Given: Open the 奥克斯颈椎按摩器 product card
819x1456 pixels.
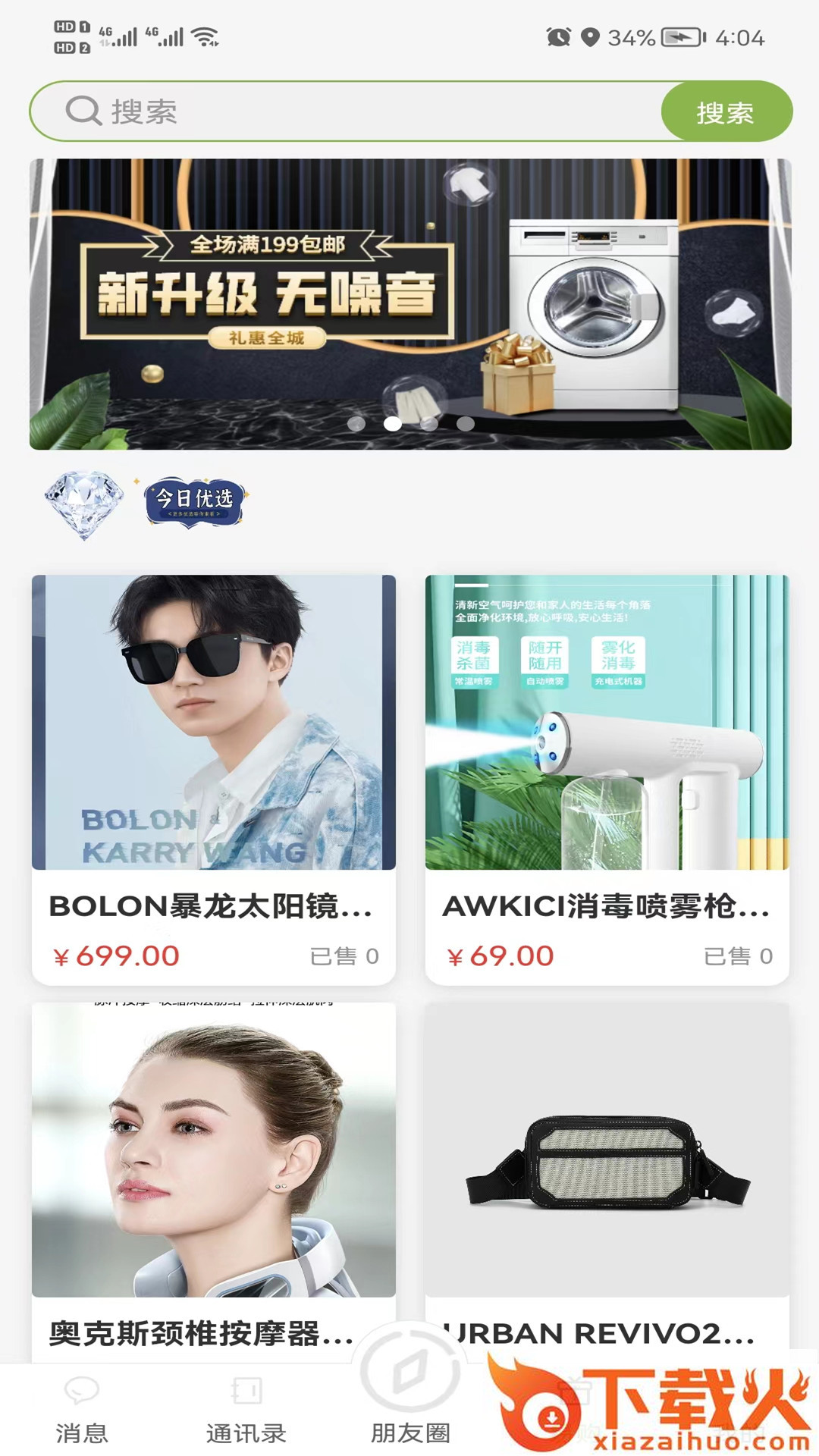Looking at the screenshot, I should click(214, 1183).
